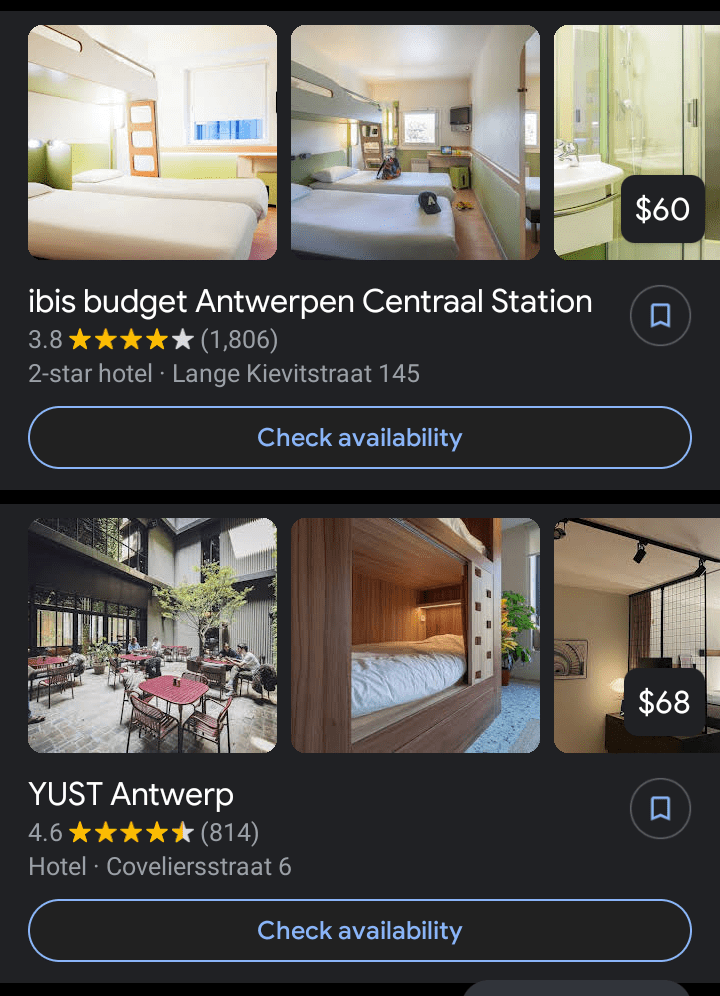Open YUST Antwerp courtyard terrace photo
Screen dimensions: 720x996
(152, 635)
